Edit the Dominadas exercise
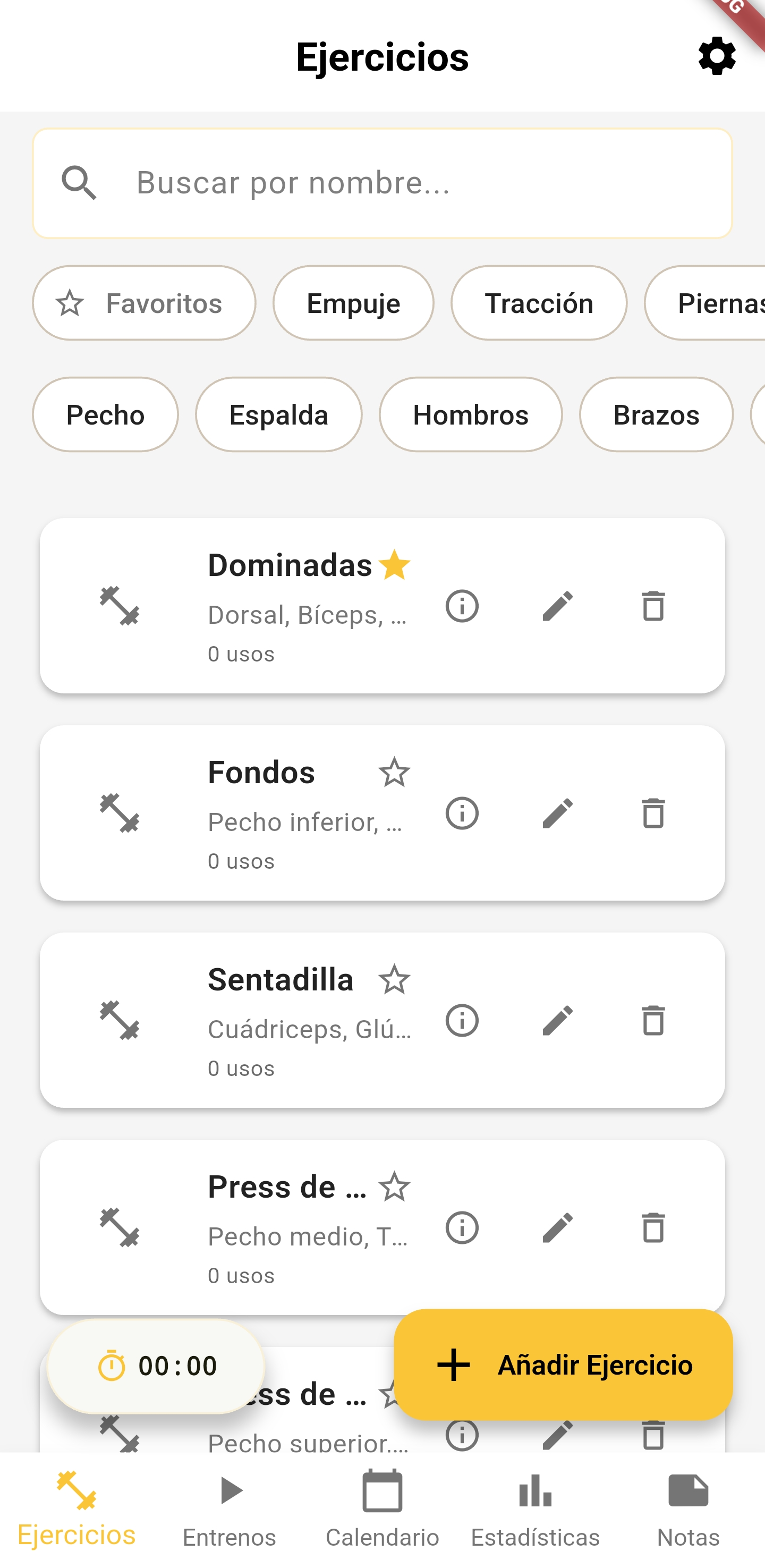The image size is (765, 1568). pos(557,605)
